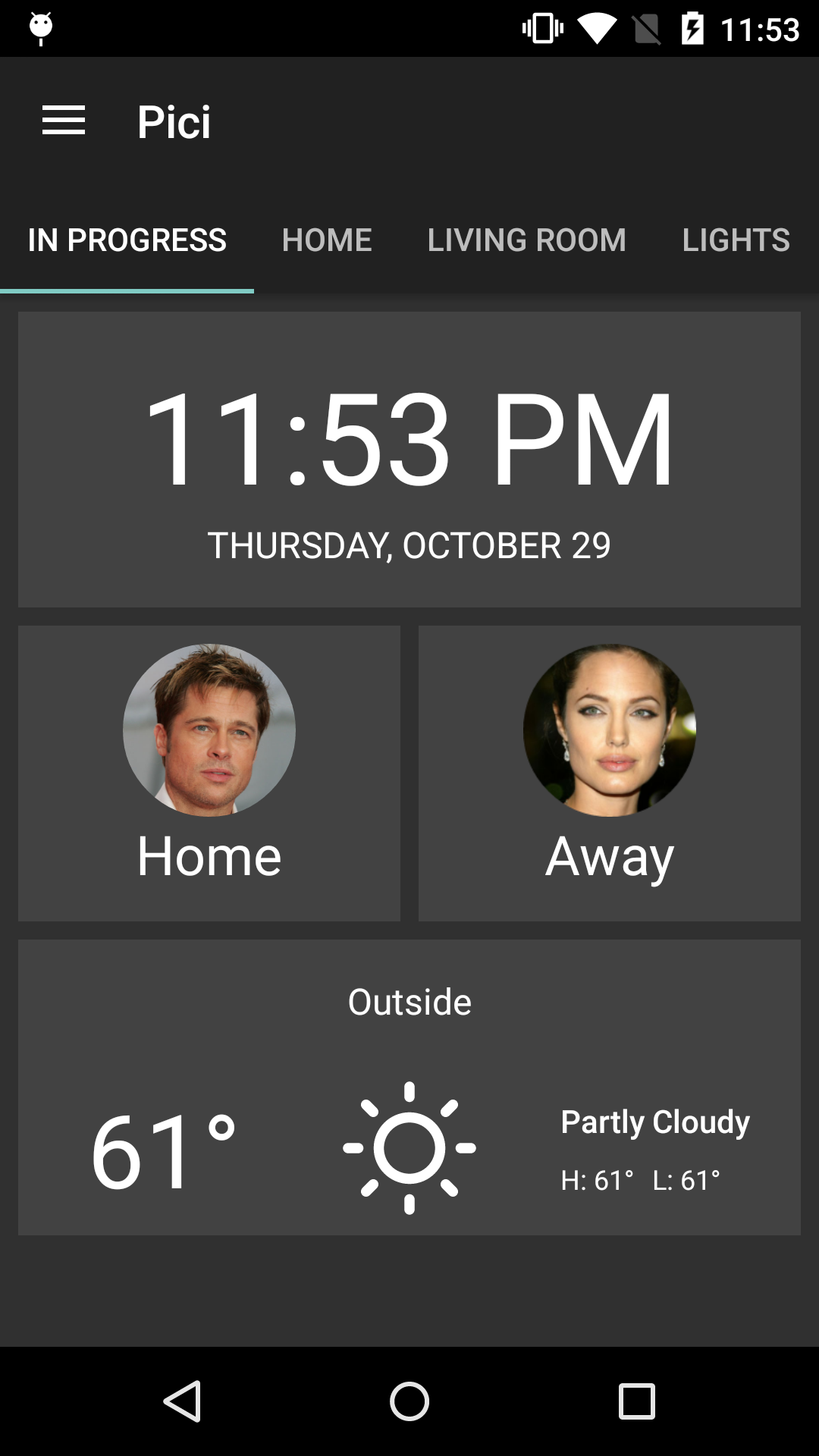
Task: Open the person card marked Home
Action: coord(209,773)
